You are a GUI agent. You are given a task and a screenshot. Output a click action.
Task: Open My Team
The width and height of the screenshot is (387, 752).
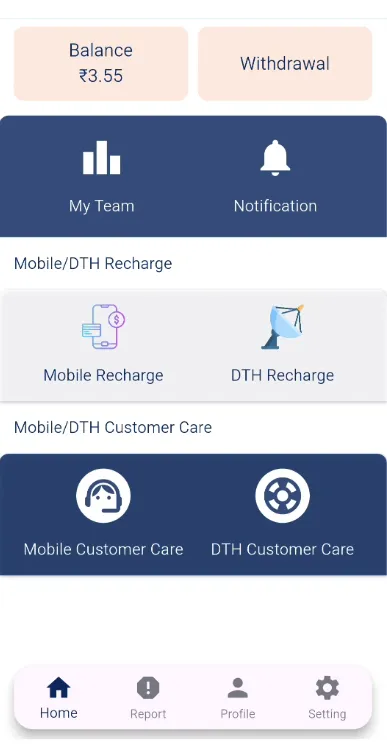[x=101, y=176]
